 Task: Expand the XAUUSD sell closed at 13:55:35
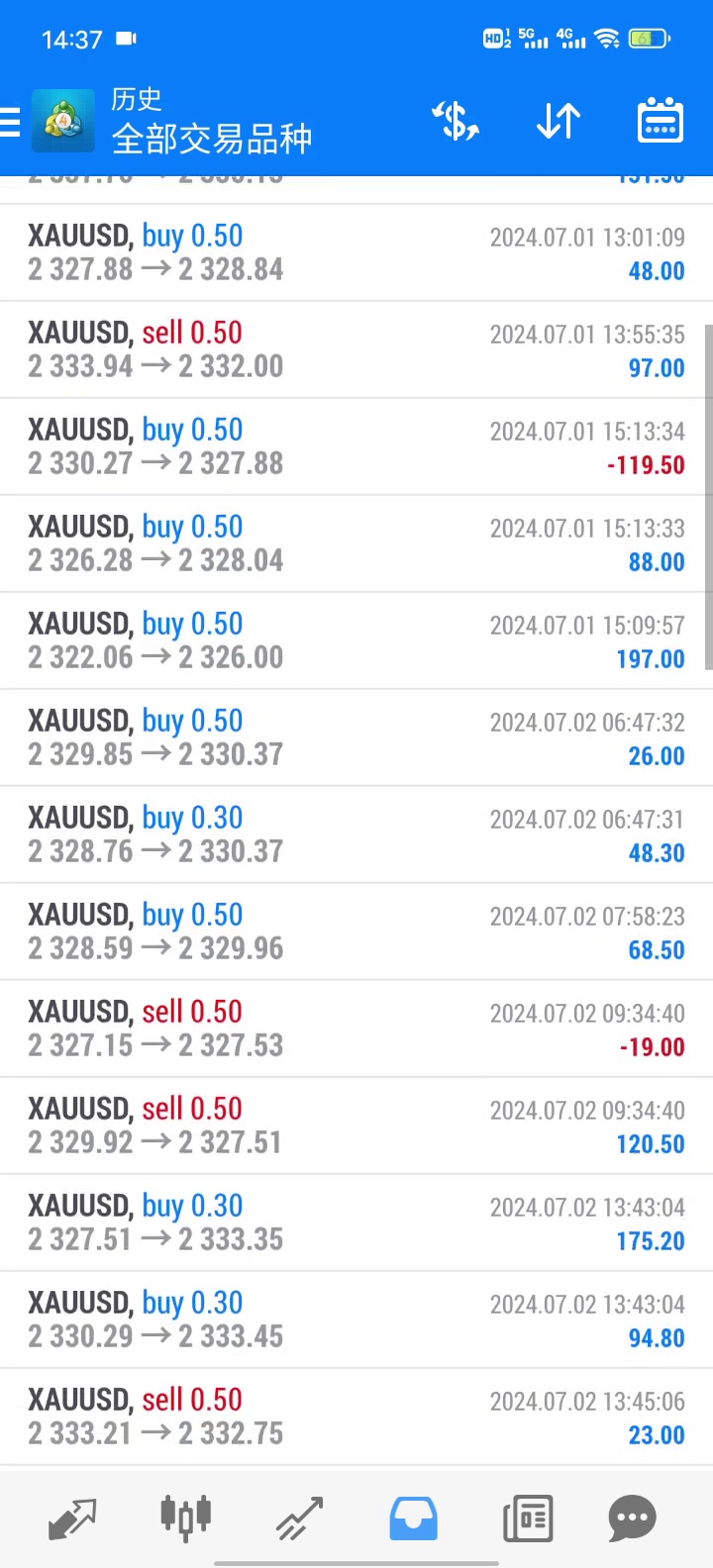[x=356, y=349]
